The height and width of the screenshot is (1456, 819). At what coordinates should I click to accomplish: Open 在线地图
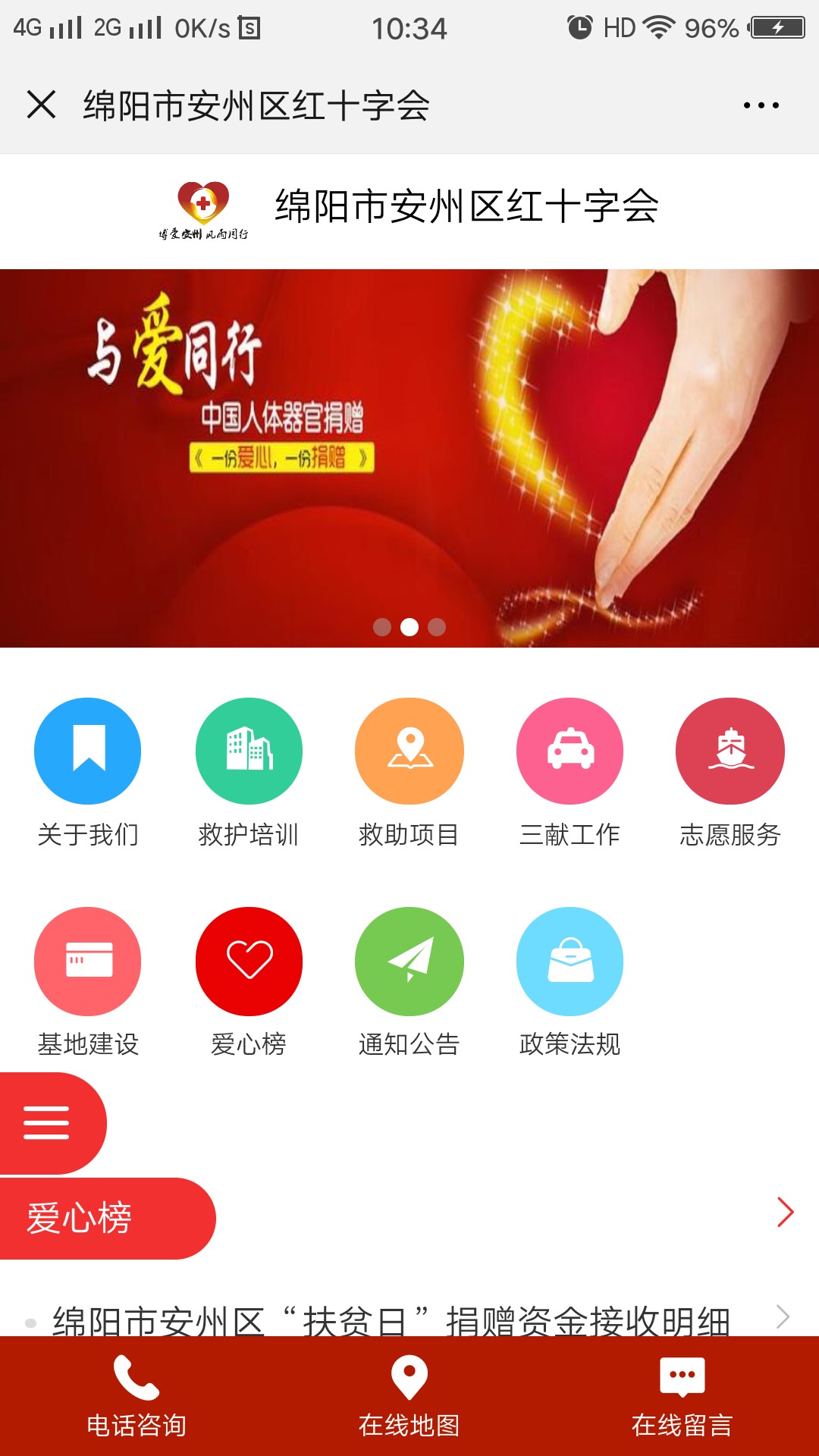(409, 1397)
